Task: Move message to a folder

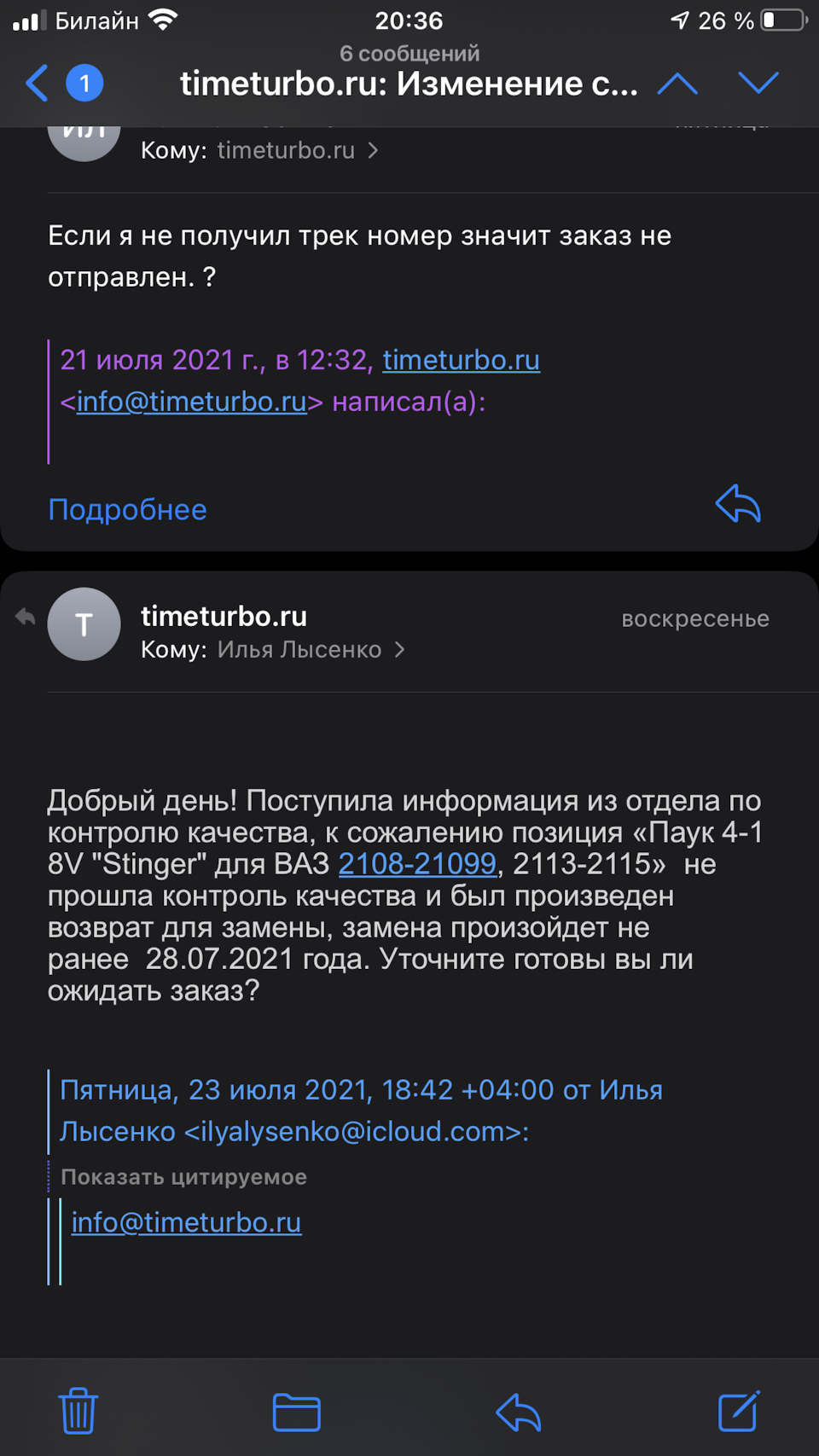Action: 296,1411
